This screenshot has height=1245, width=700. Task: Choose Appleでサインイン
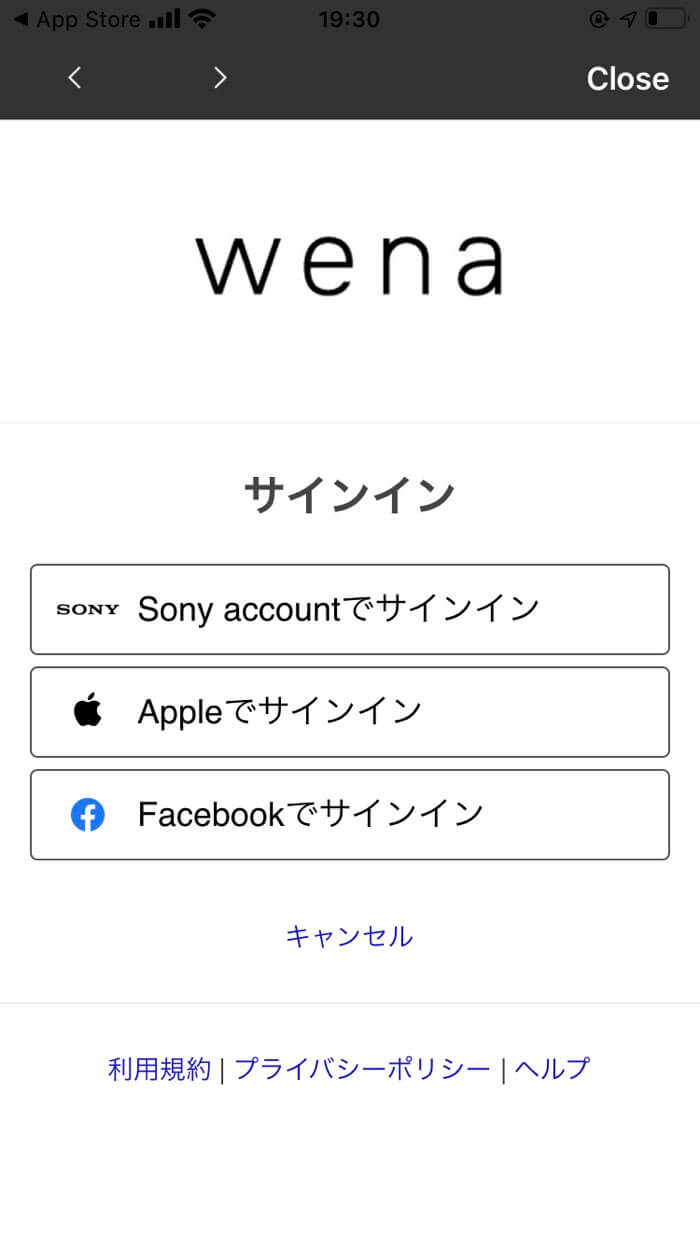point(350,712)
